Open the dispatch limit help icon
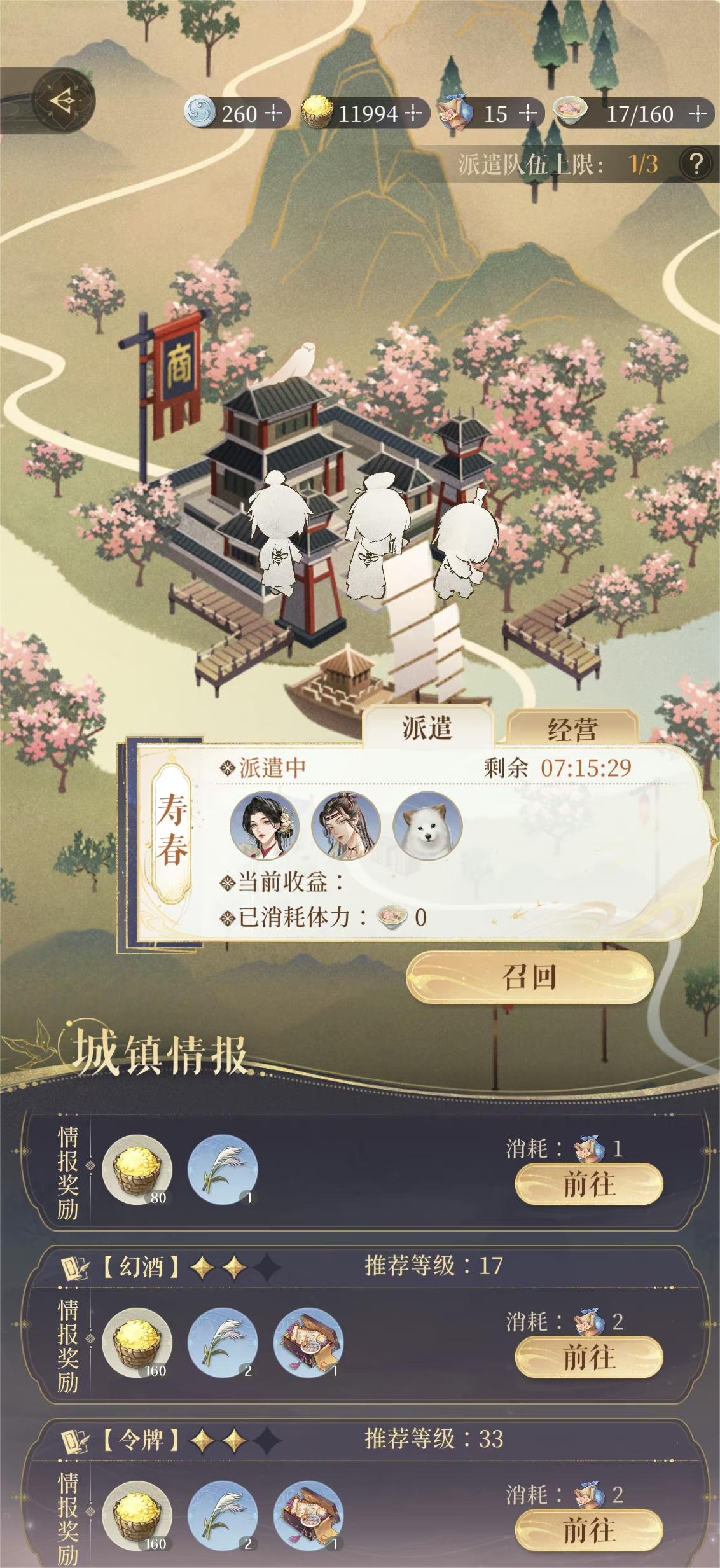The height and width of the screenshot is (1568, 720). (x=696, y=164)
